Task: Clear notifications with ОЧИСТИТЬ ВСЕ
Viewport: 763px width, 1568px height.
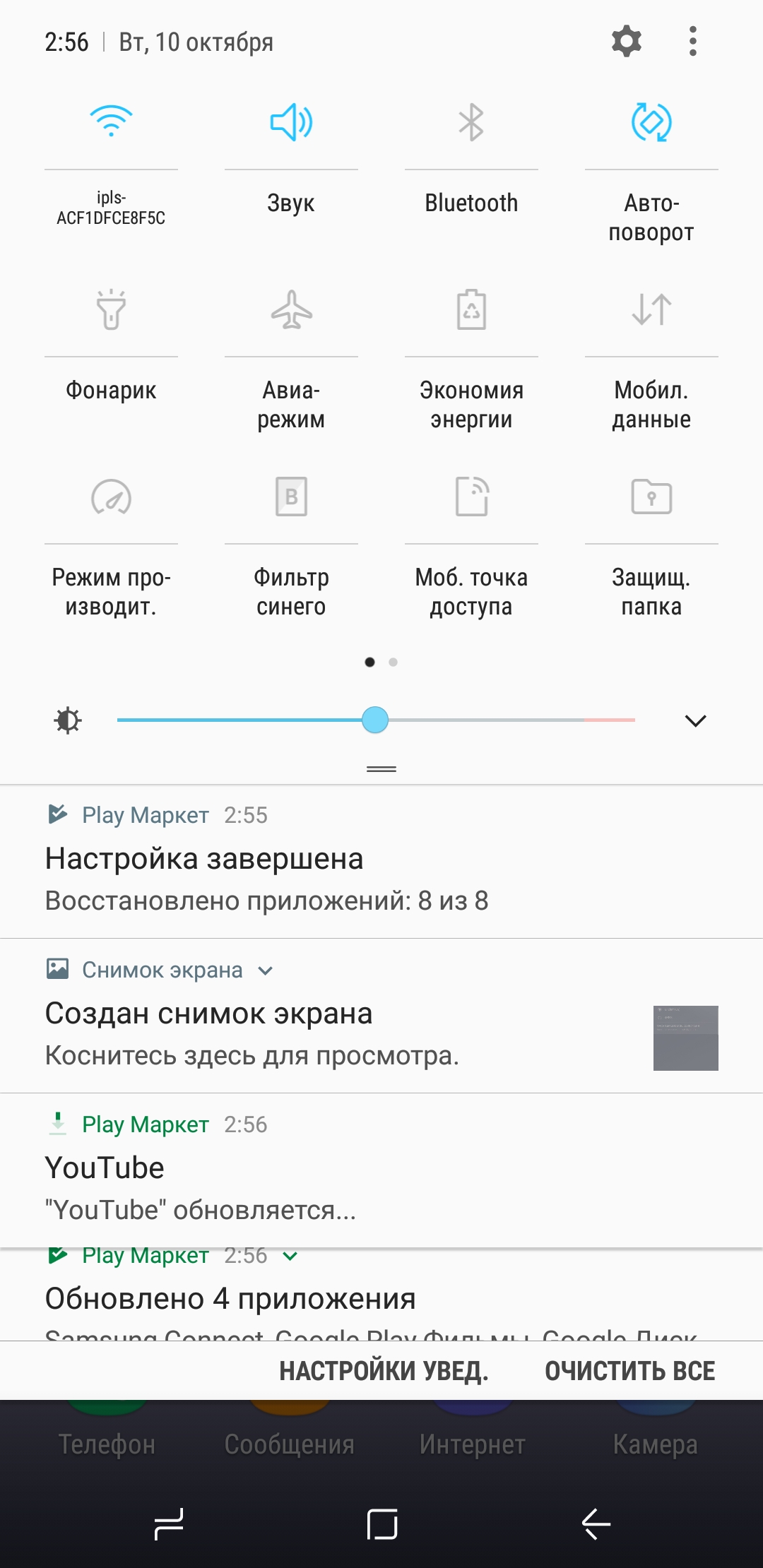Action: pos(629,1371)
